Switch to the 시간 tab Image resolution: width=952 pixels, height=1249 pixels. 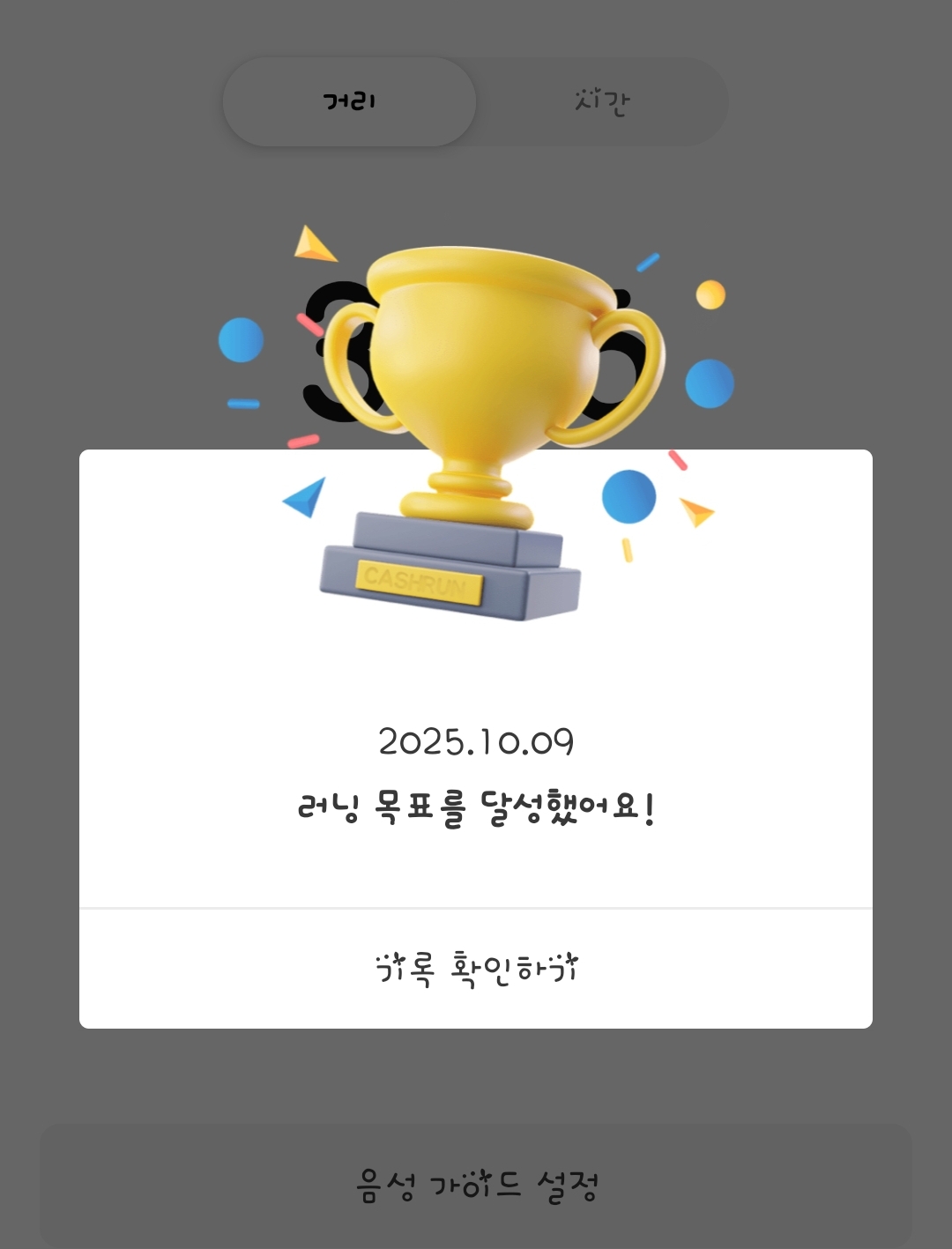tap(602, 102)
